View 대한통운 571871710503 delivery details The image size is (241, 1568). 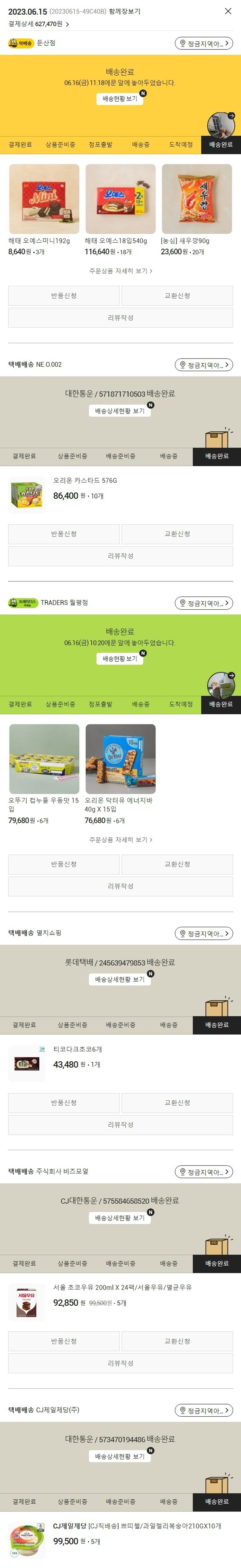(x=120, y=411)
